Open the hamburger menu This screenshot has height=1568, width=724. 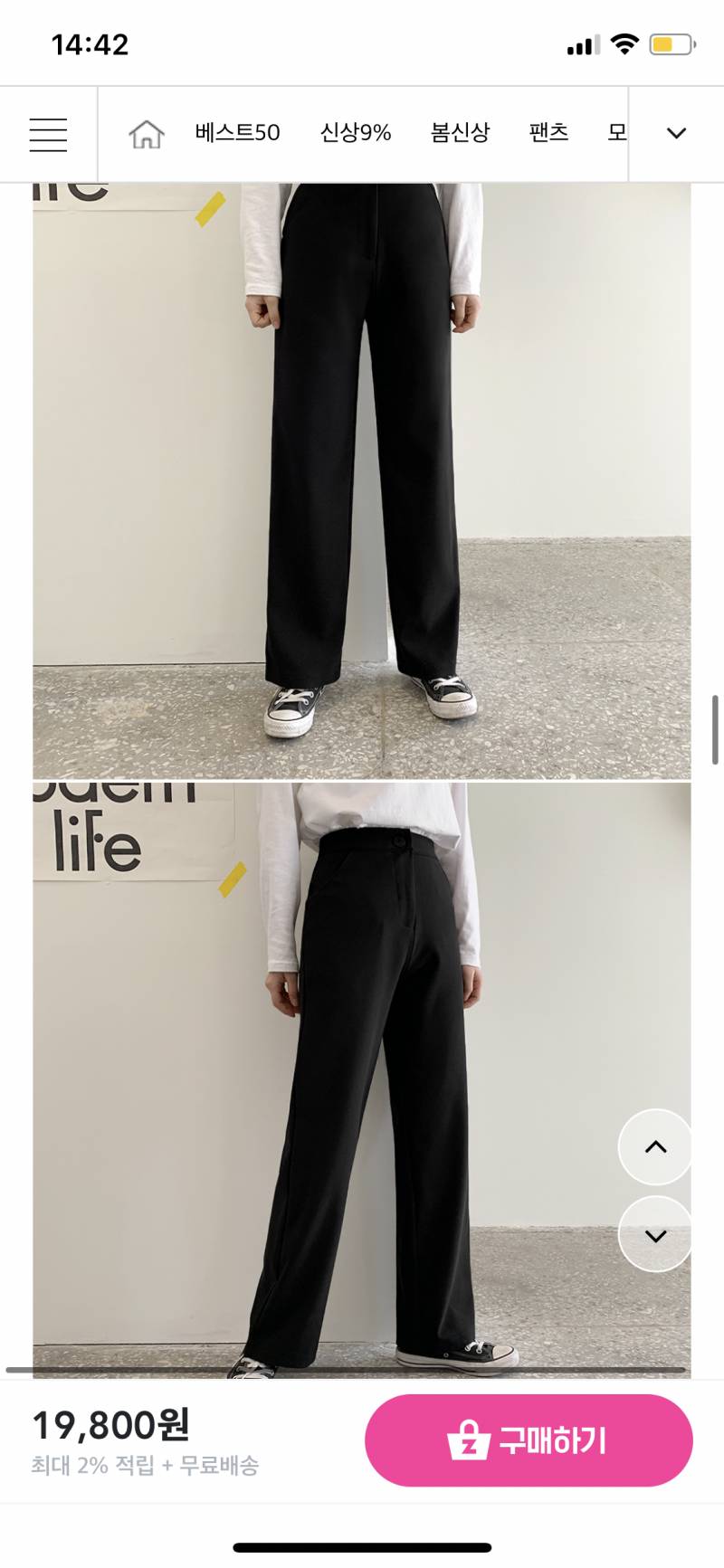click(48, 134)
